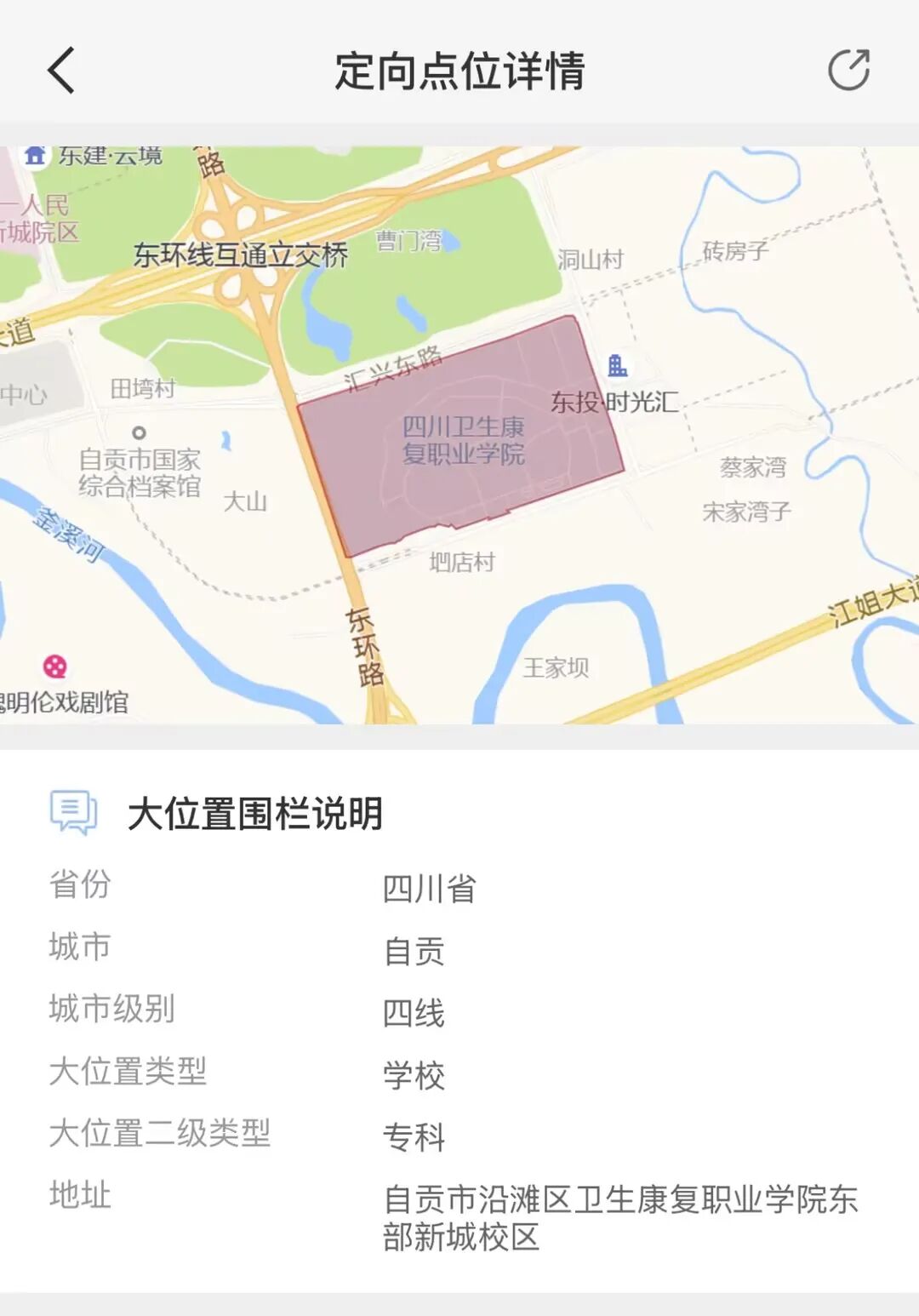
Task: Go back using the top-left arrow
Action: 61,70
